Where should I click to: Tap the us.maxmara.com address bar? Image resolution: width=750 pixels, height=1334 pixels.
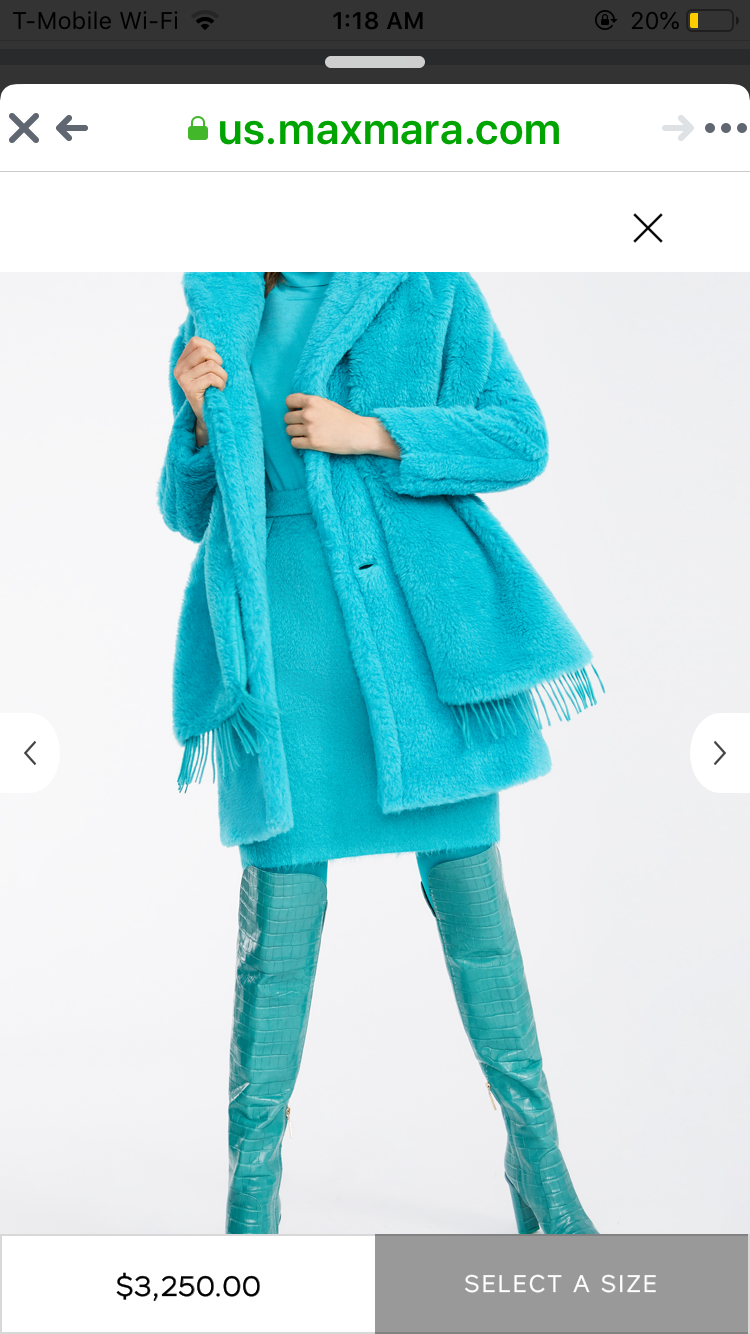coord(375,129)
